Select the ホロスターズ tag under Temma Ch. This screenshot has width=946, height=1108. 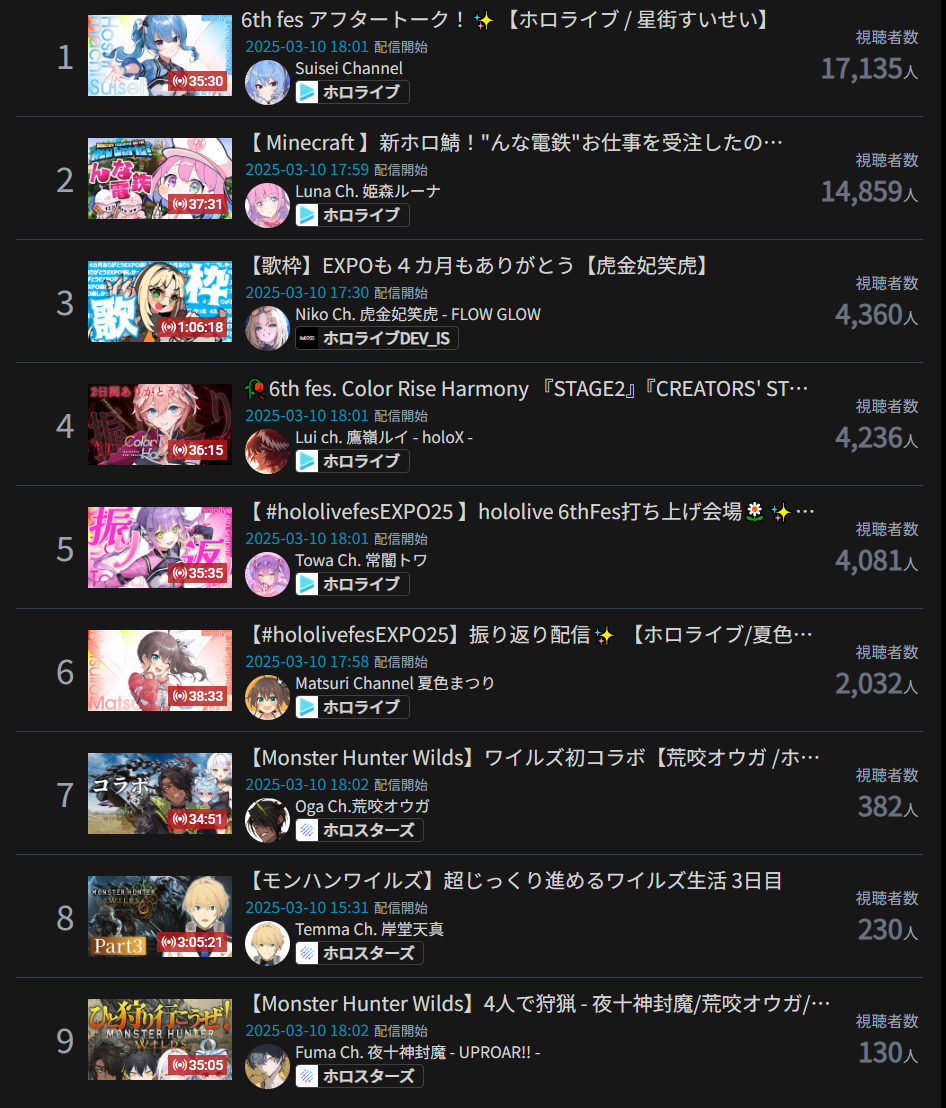359,953
